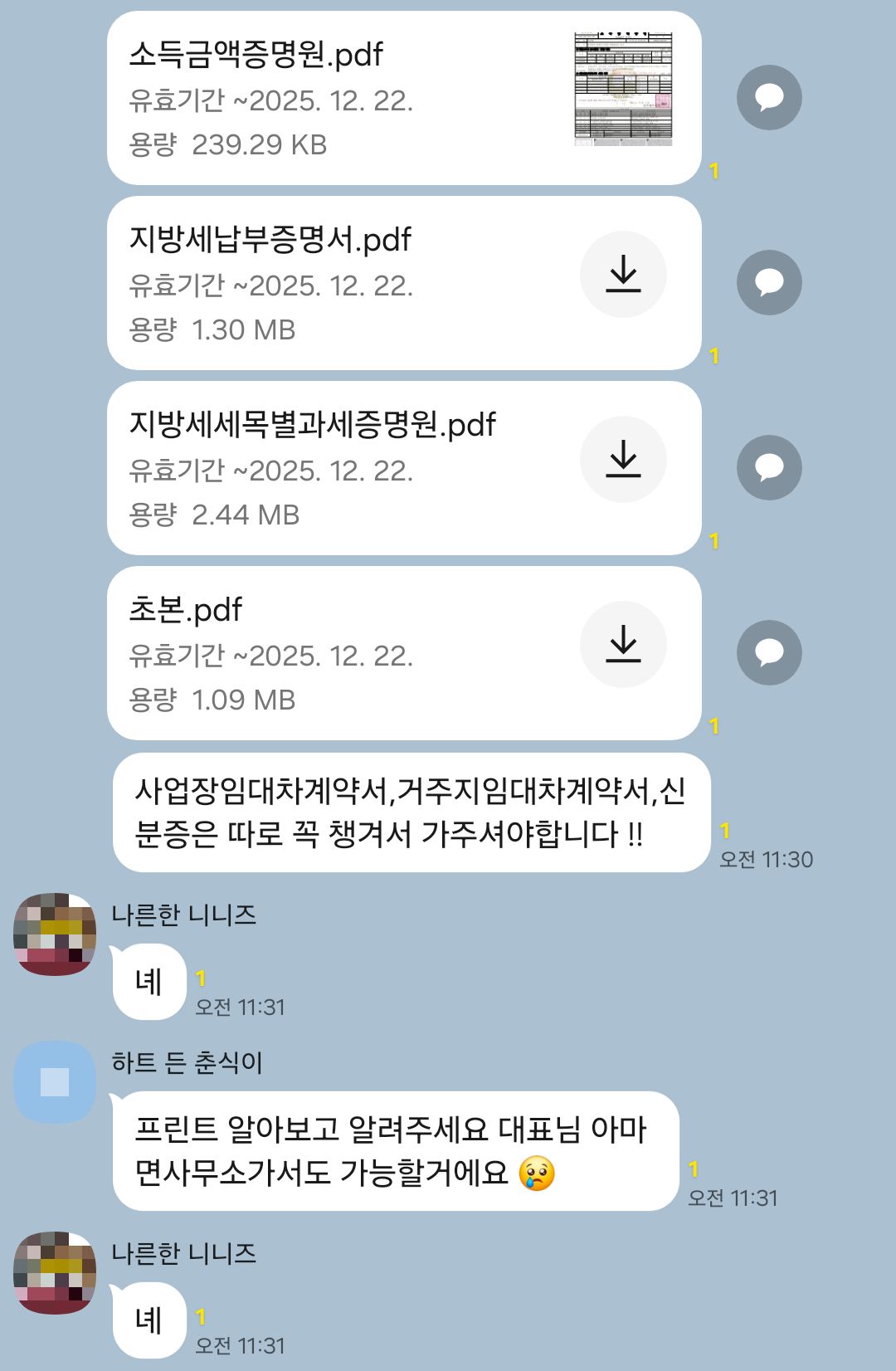896x1371 pixels.
Task: Download 지방세세목별과세증명원.pdf
Action: pyautogui.click(x=623, y=459)
